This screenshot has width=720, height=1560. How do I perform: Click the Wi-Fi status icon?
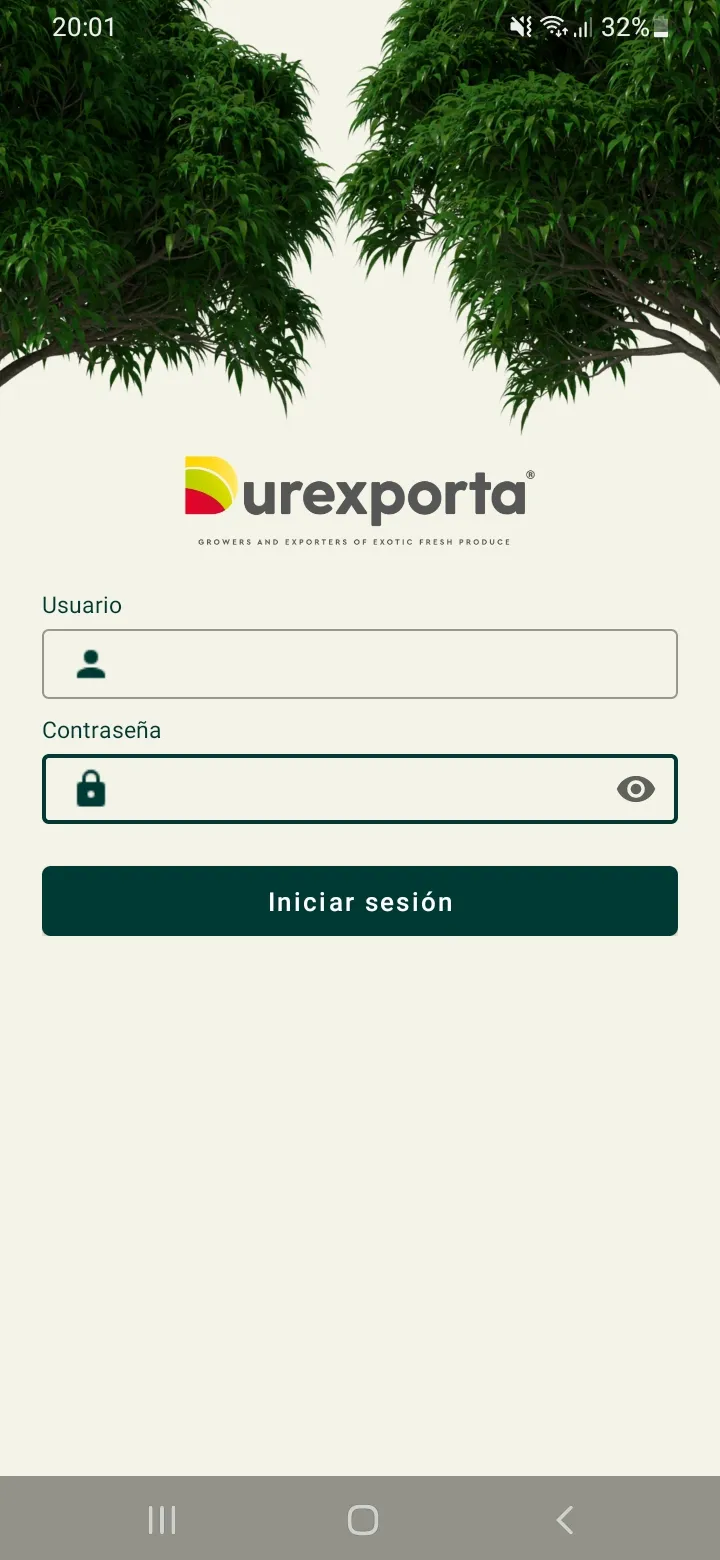pos(554,26)
